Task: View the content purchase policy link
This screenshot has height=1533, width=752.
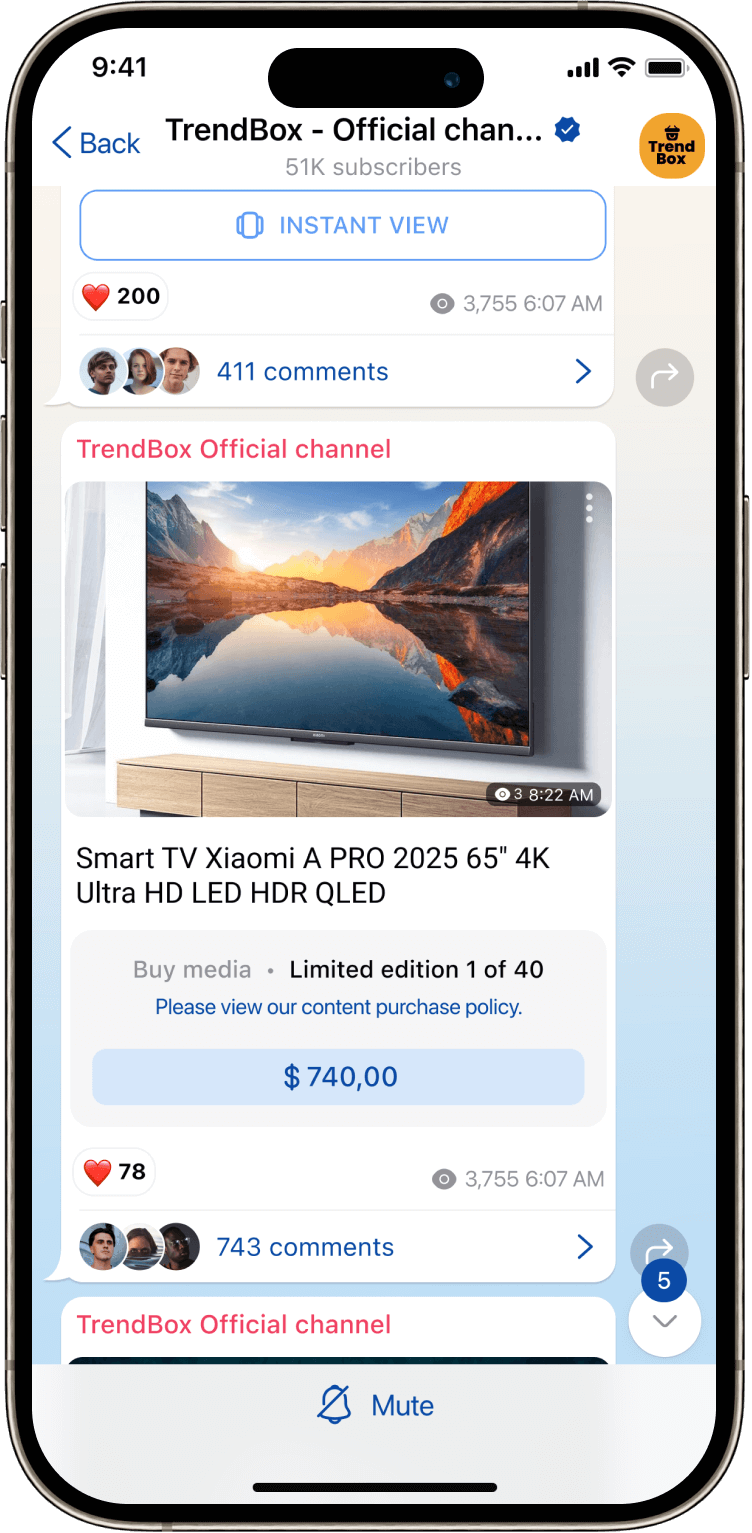Action: click(x=338, y=1007)
